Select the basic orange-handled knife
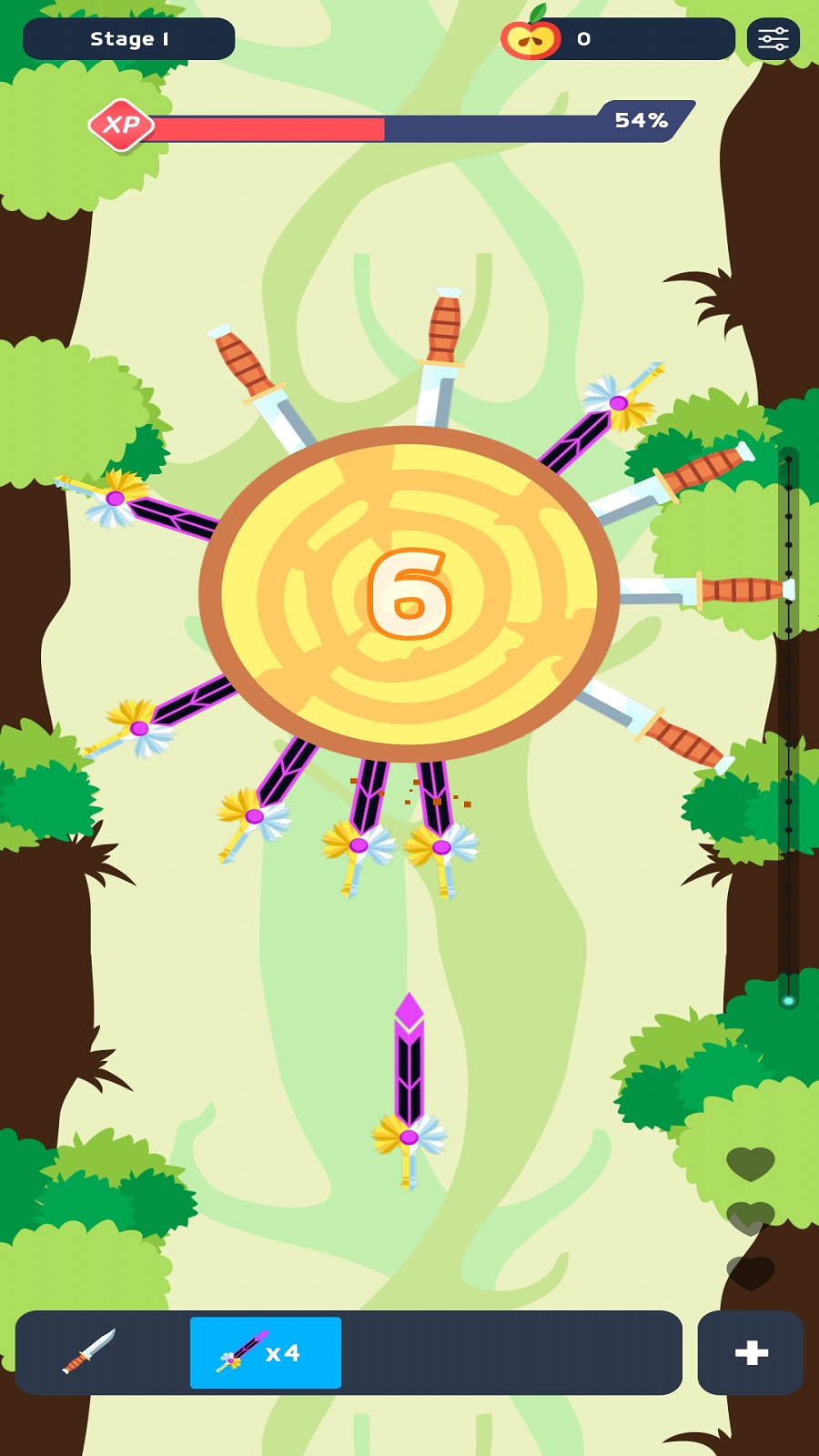The image size is (819, 1456). [89, 1351]
